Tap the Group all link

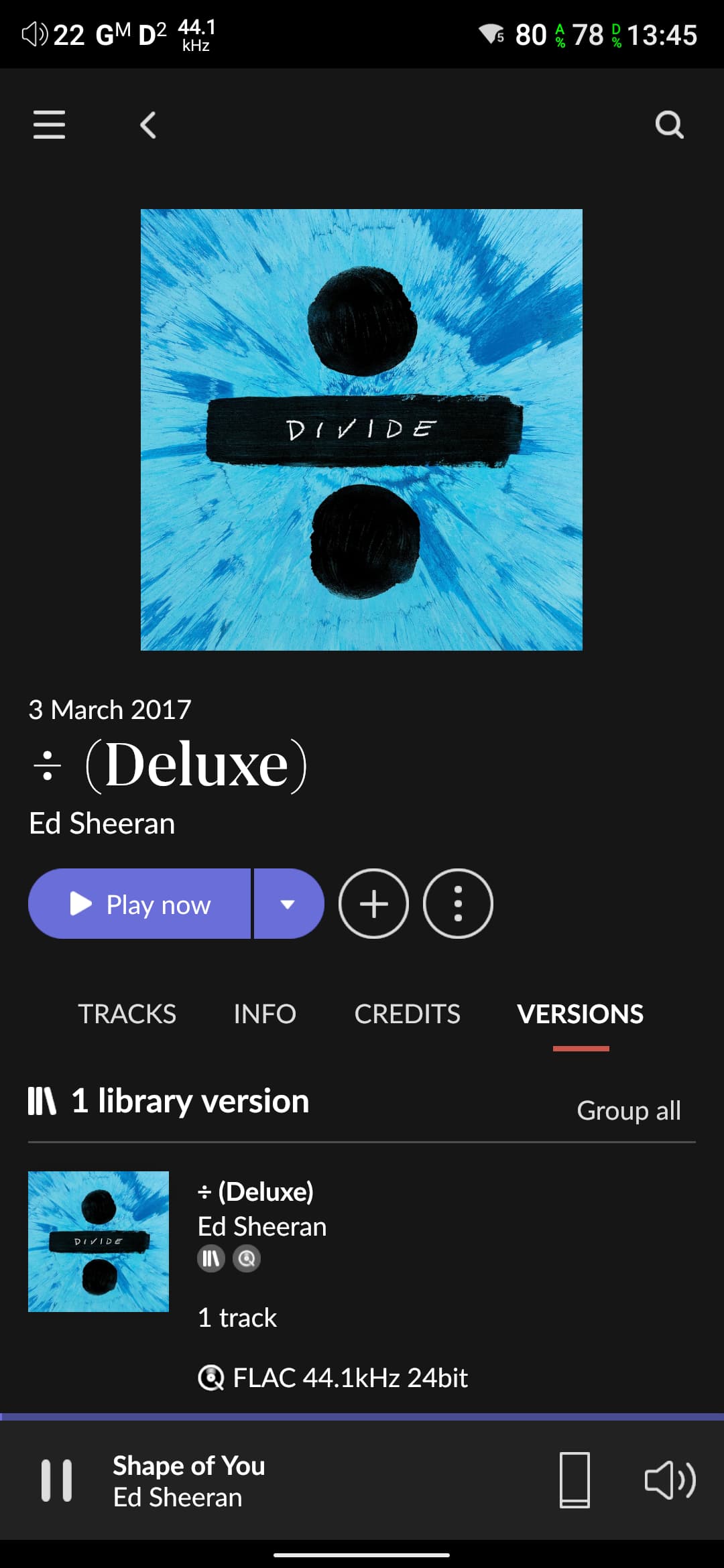[628, 1110]
